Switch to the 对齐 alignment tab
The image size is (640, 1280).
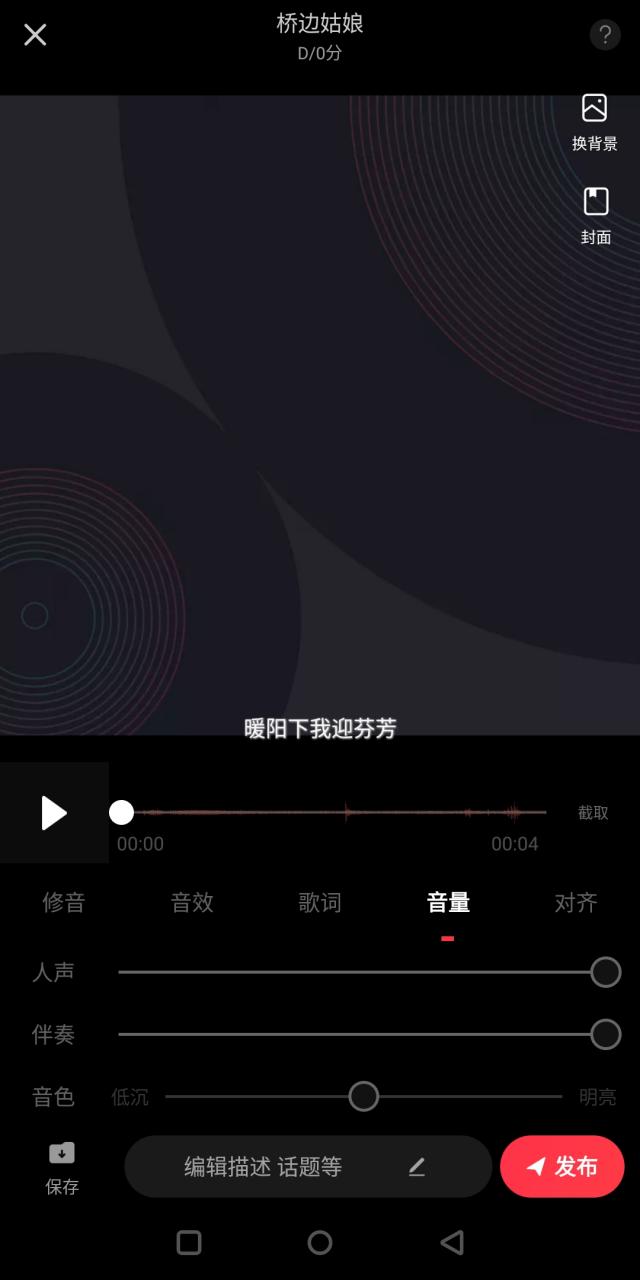576,903
